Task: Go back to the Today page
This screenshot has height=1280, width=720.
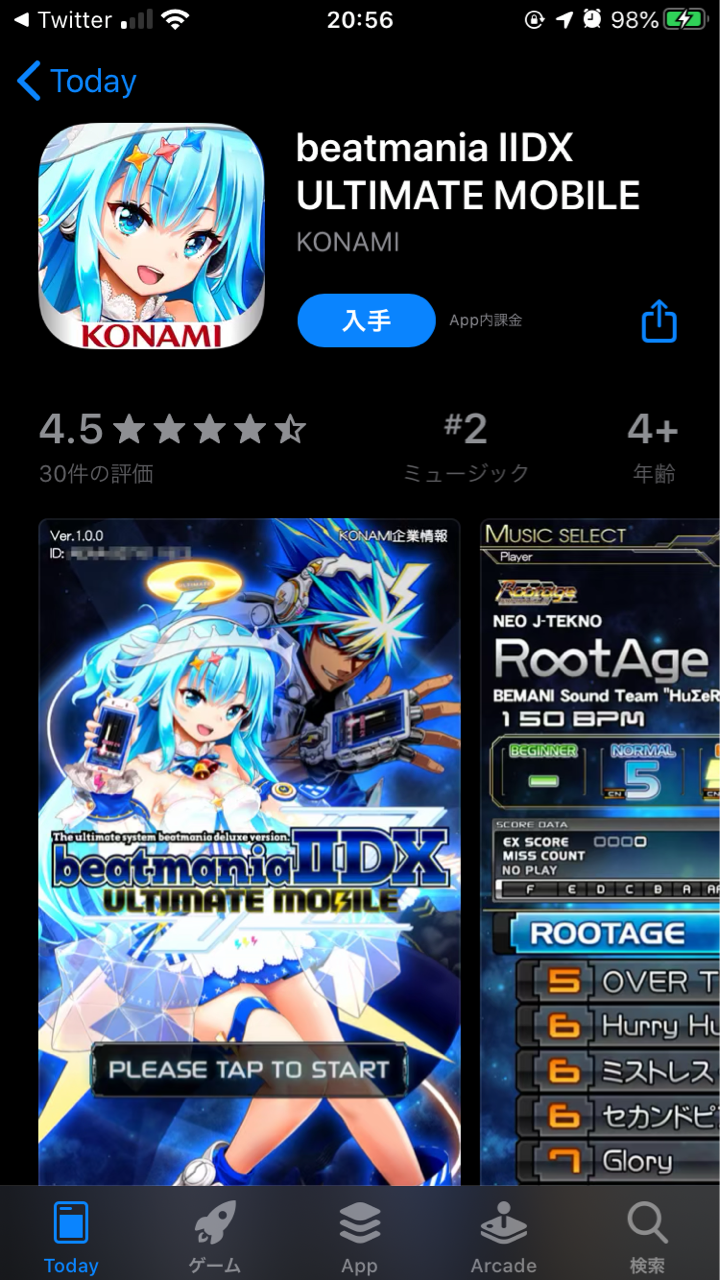Action: tap(77, 81)
